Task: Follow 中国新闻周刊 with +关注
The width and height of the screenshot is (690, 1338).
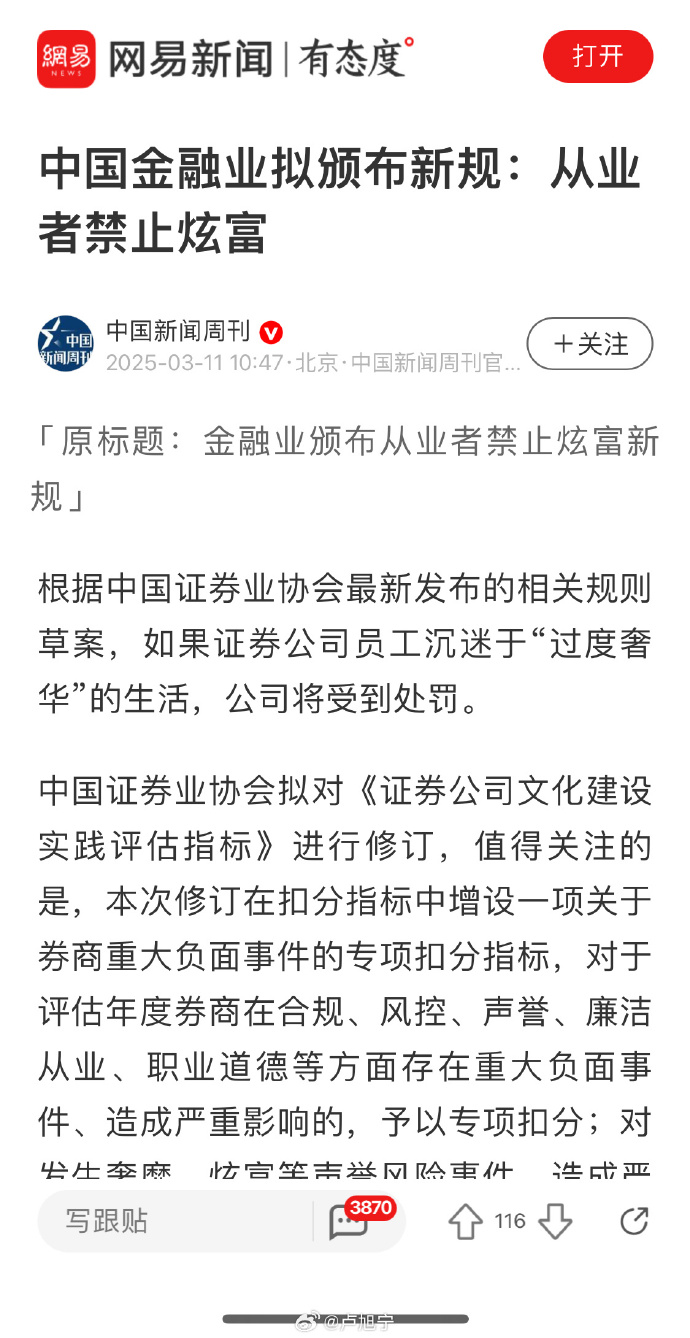Action: point(590,344)
